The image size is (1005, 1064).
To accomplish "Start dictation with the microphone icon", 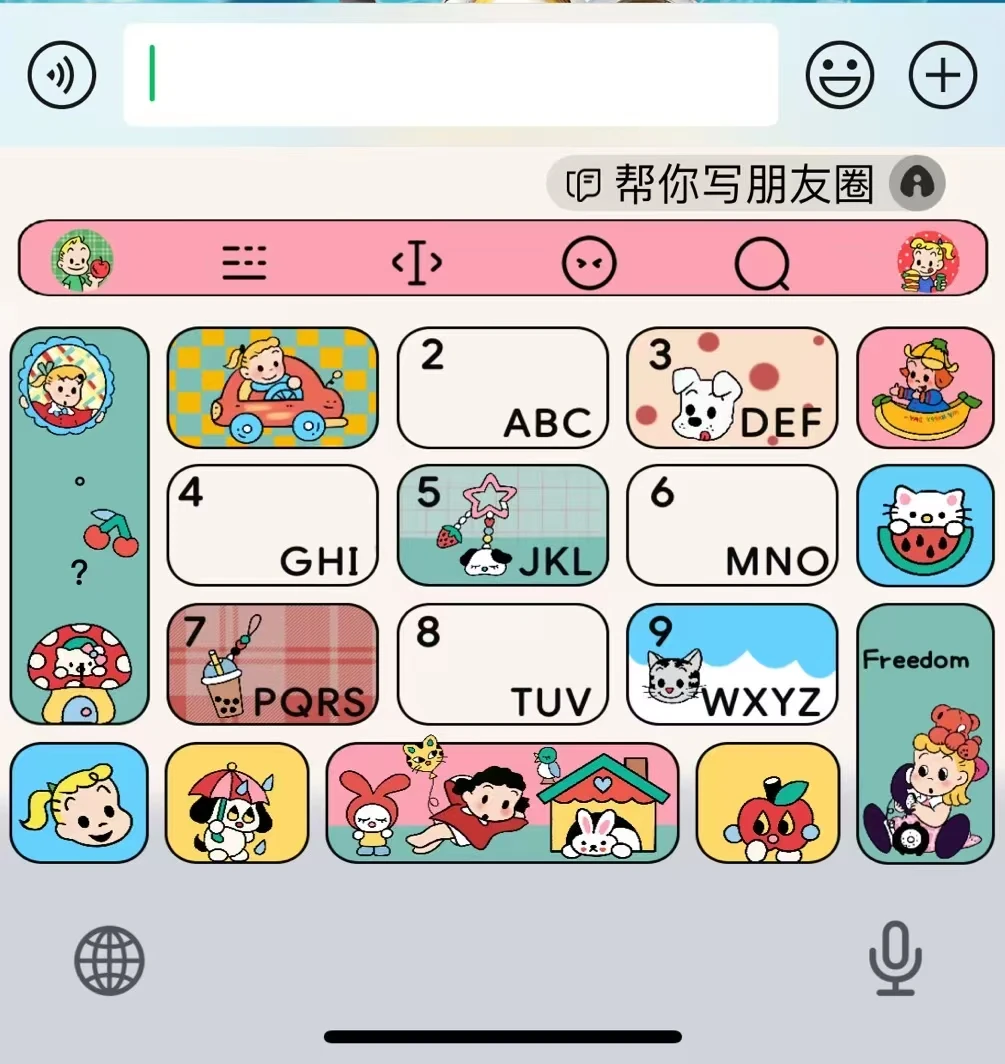I will 895,958.
